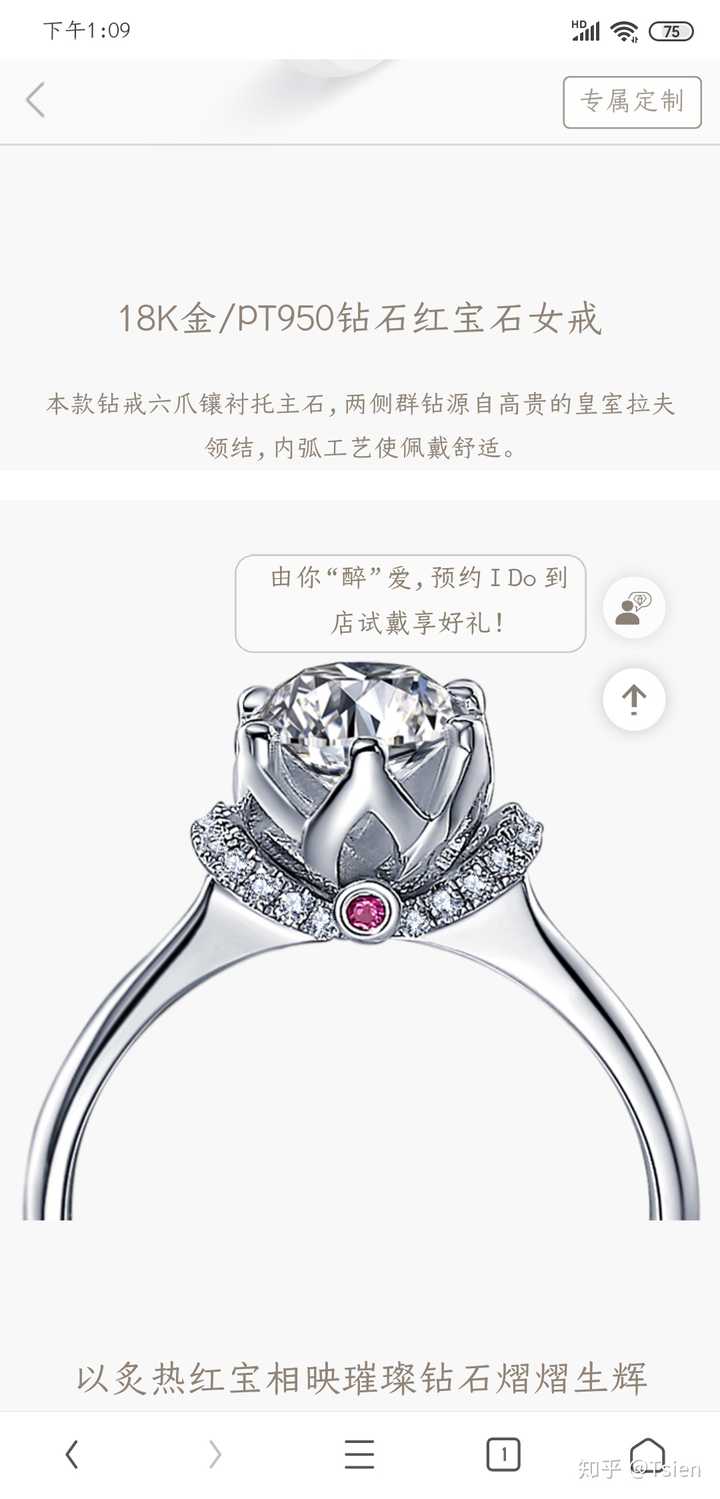The image size is (720, 1499).
Task: Open the I Do appointment promo bubble
Action: pyautogui.click(x=410, y=603)
